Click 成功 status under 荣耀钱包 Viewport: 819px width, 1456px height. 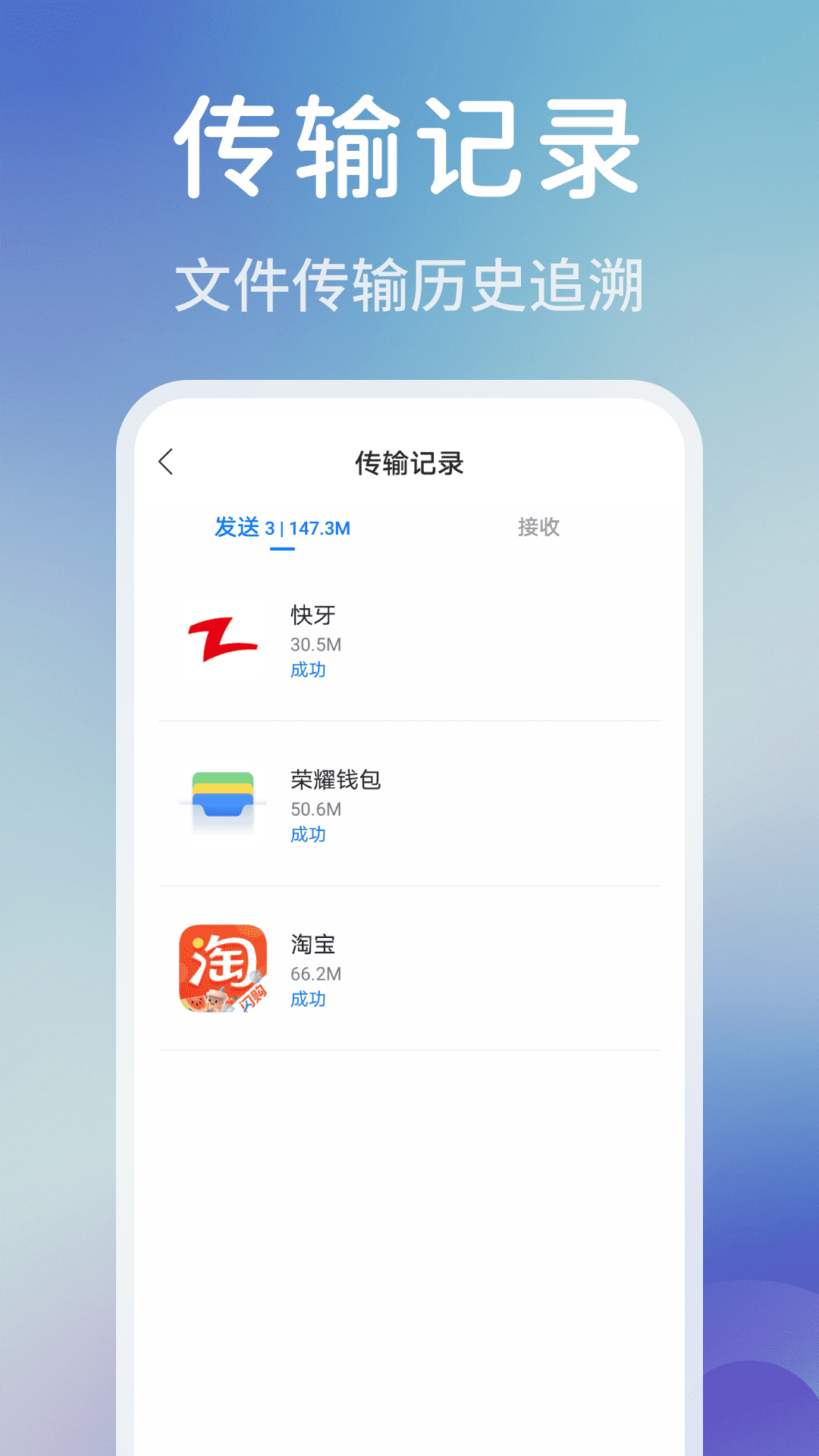click(309, 835)
